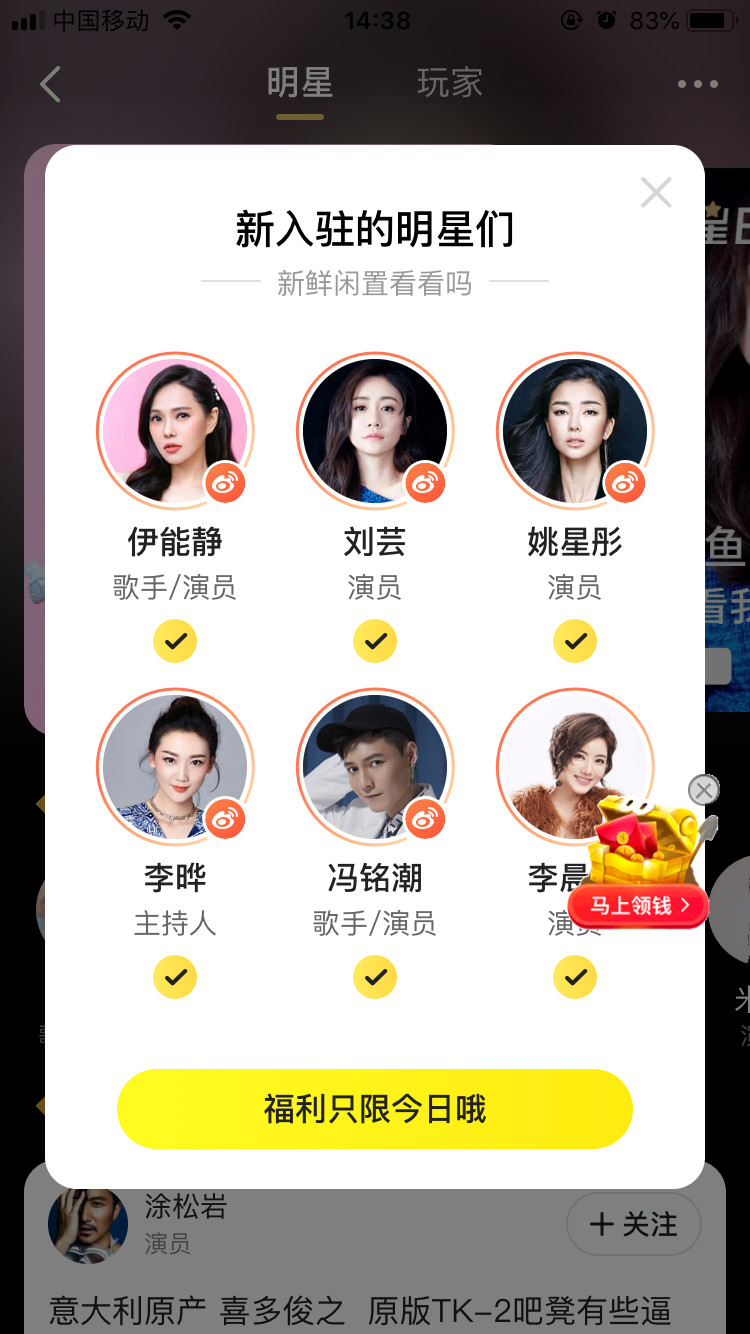Open 刘芸's profile picture
This screenshot has width=750, height=1334.
375,430
